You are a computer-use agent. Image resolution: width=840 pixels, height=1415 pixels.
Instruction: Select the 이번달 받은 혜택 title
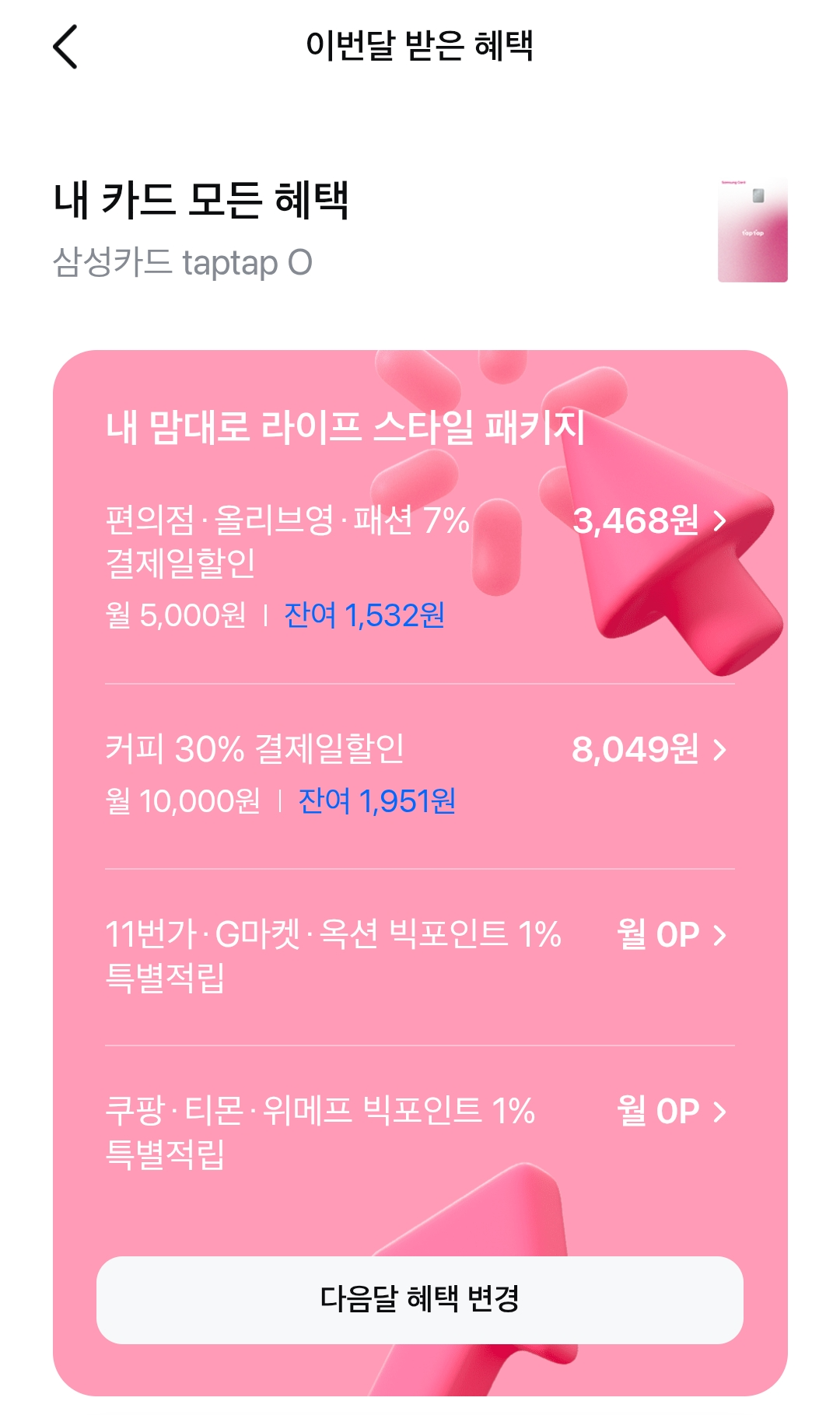(420, 45)
